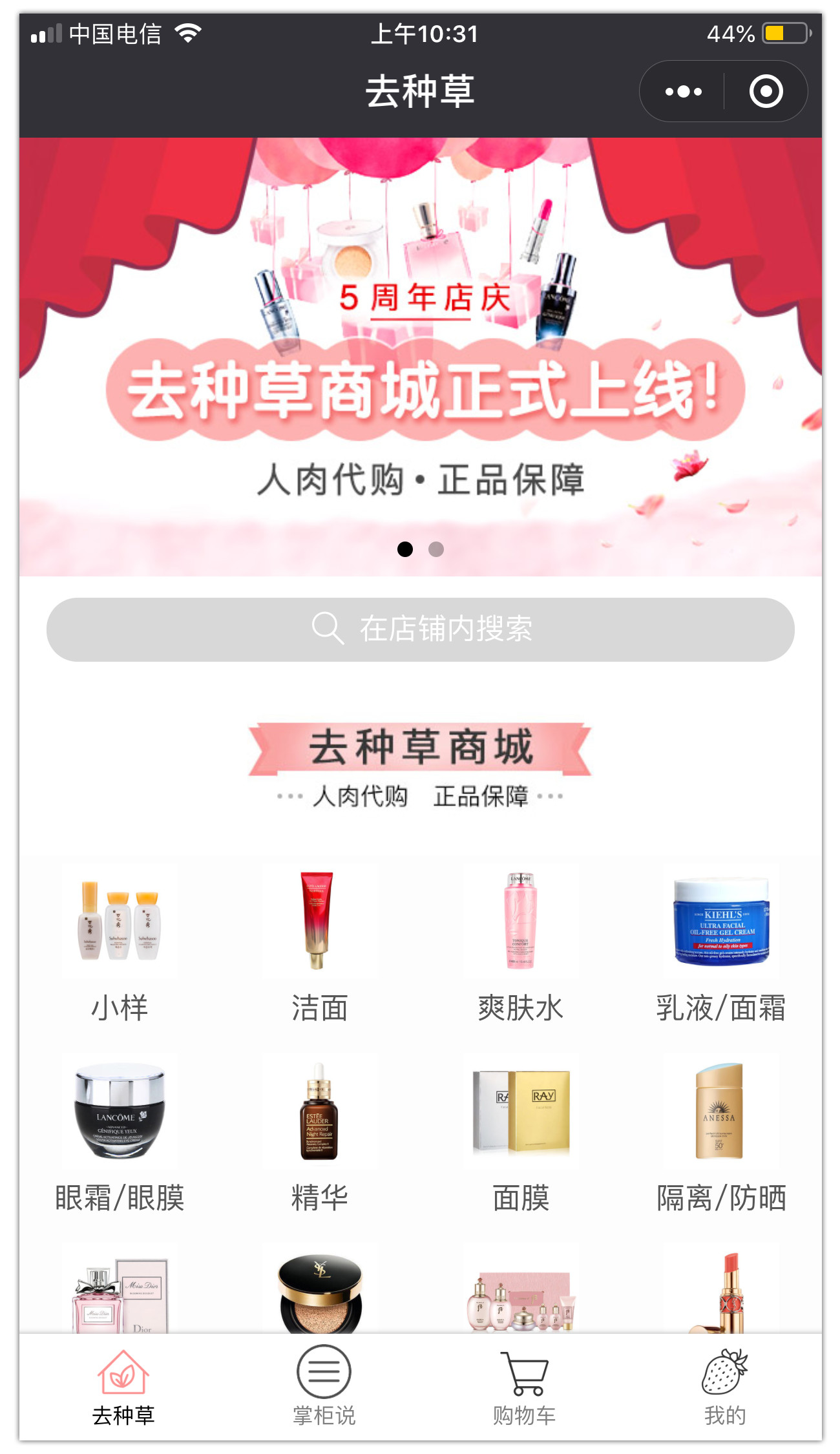Tap the 在店铺内搜索 search box

[420, 629]
